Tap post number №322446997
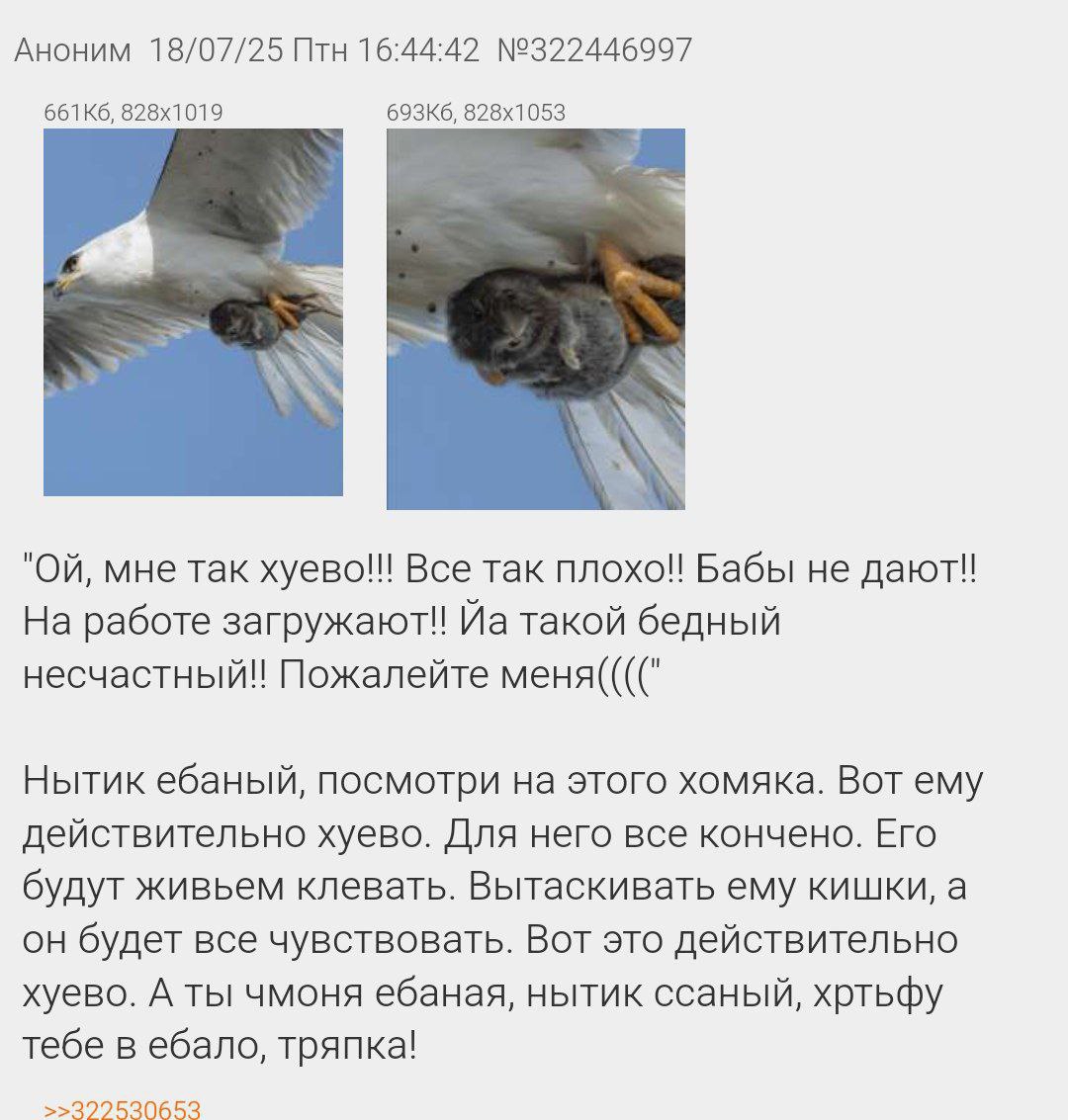The height and width of the screenshot is (1120, 1068). 594,49
